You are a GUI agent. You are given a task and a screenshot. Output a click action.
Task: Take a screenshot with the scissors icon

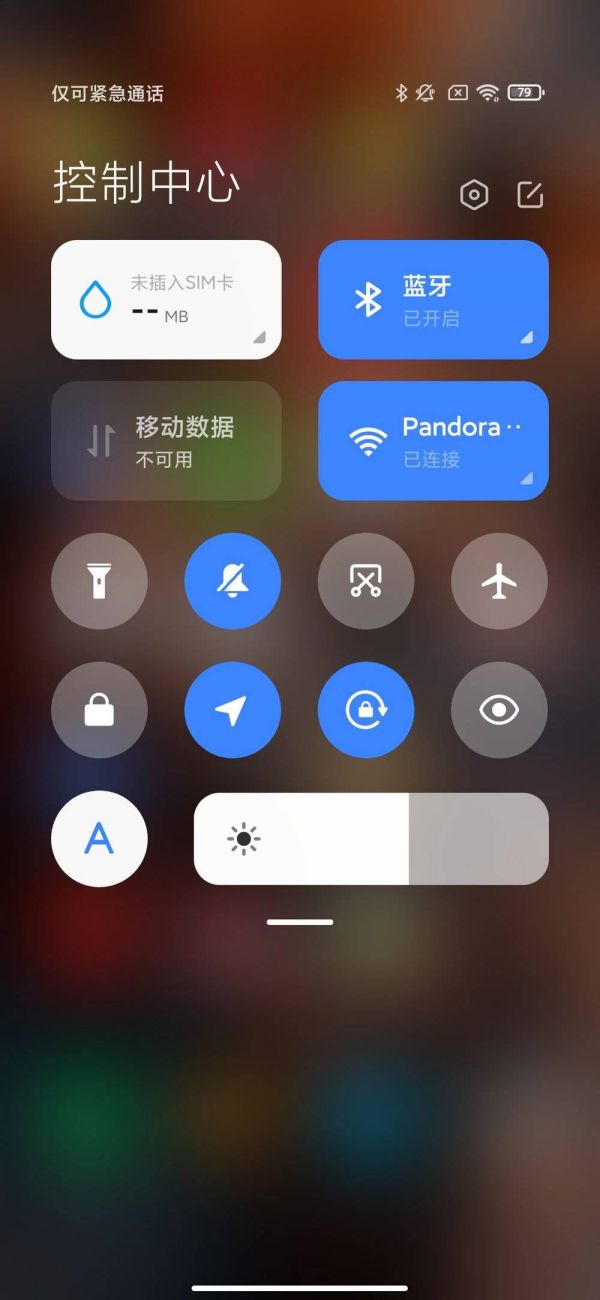point(366,581)
